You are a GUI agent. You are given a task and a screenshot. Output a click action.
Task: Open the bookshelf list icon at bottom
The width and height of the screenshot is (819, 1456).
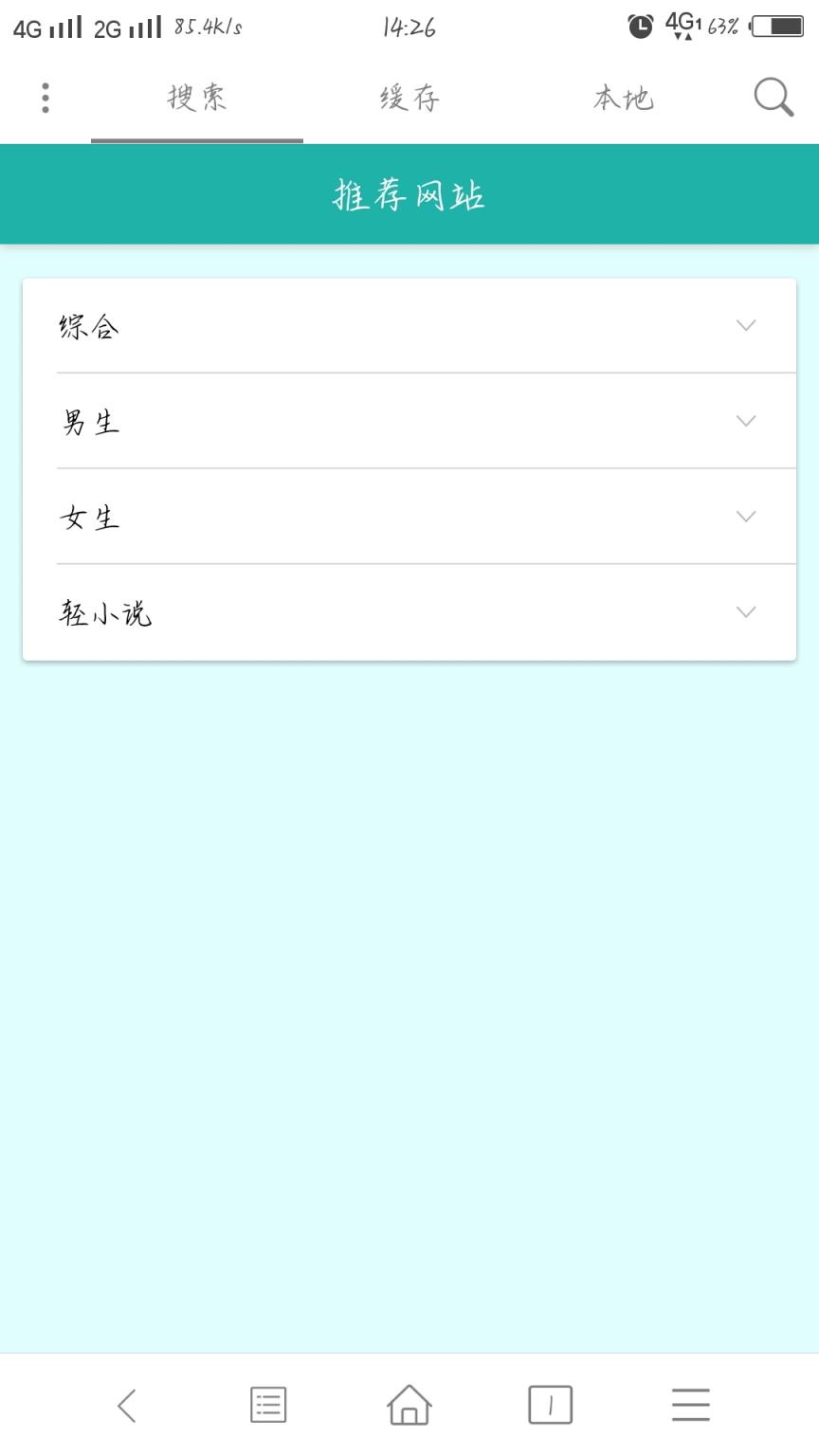click(266, 1406)
